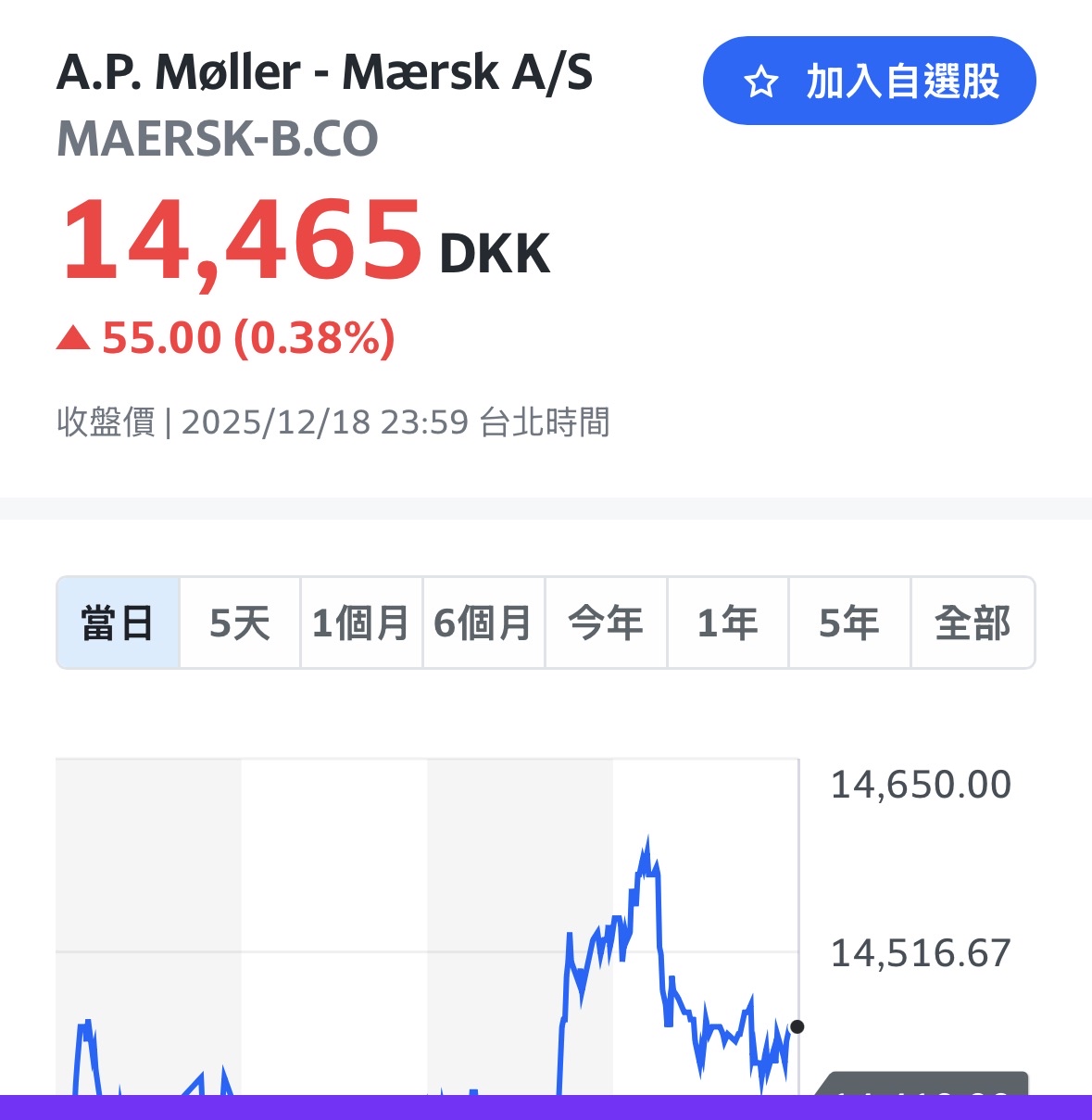Click the 14,516.67 gridline label
1092x1120 pixels.
tap(921, 952)
